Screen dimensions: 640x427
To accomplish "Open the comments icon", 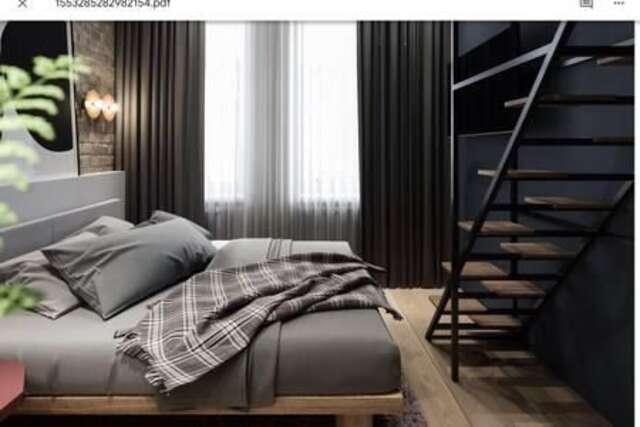I will (586, 4).
